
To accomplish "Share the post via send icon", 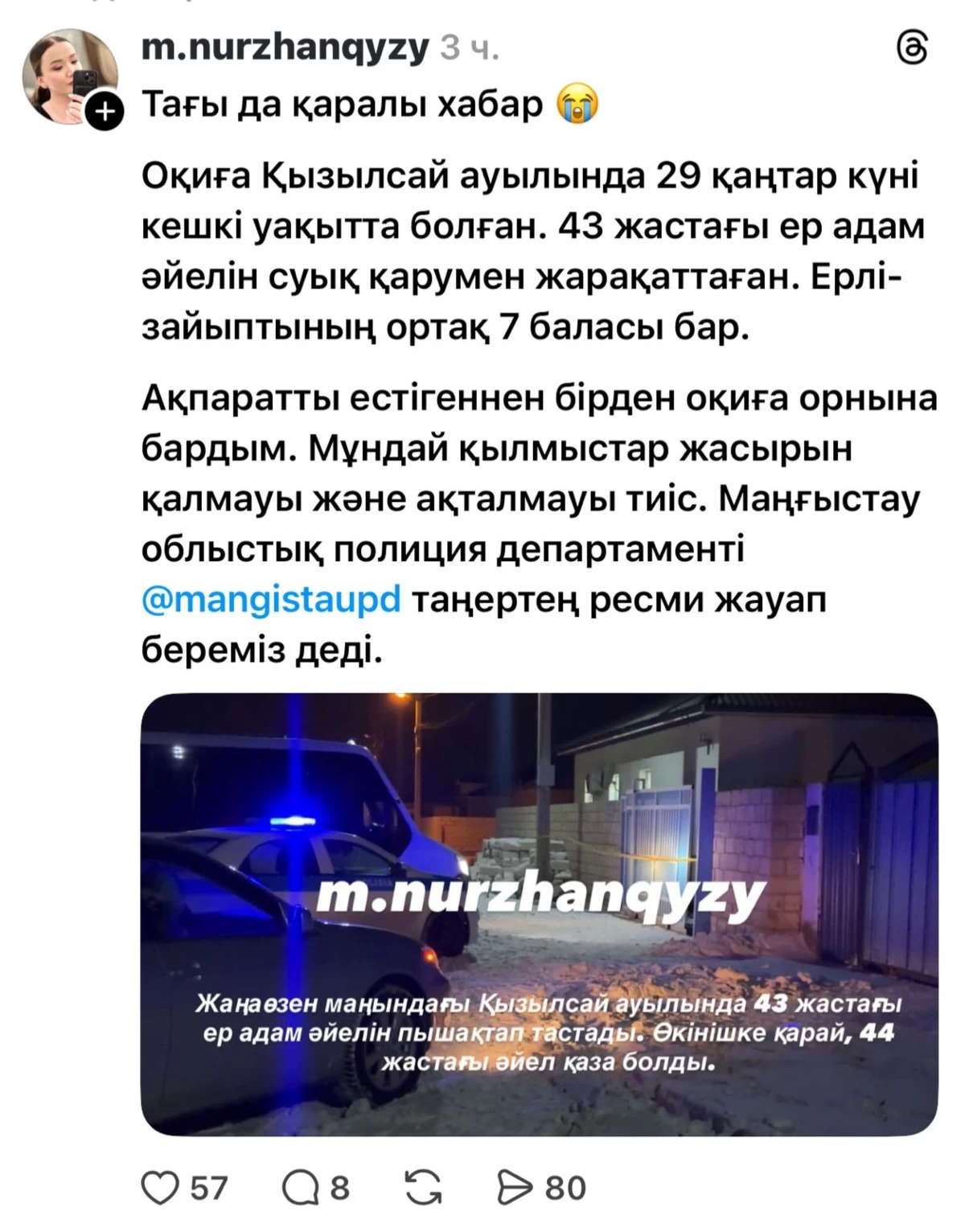I will click(515, 1187).
